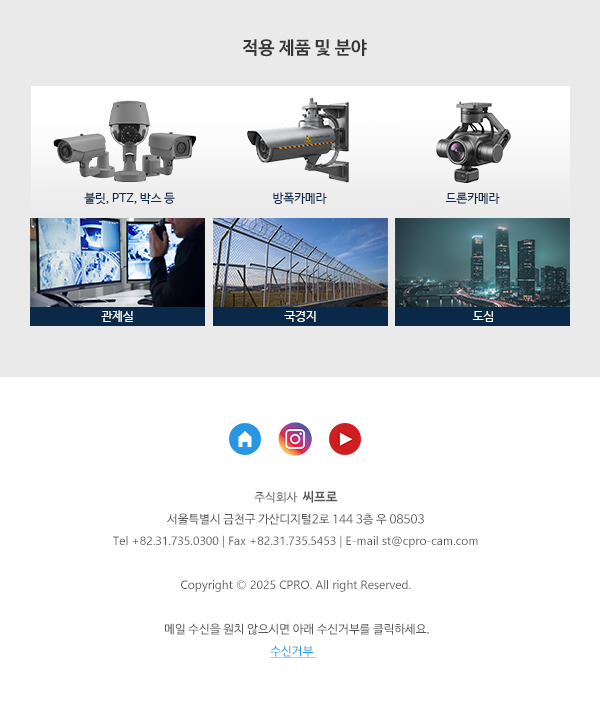The width and height of the screenshot is (600, 718).
Task: Open the red YouTube icon link
Action: tap(345, 439)
